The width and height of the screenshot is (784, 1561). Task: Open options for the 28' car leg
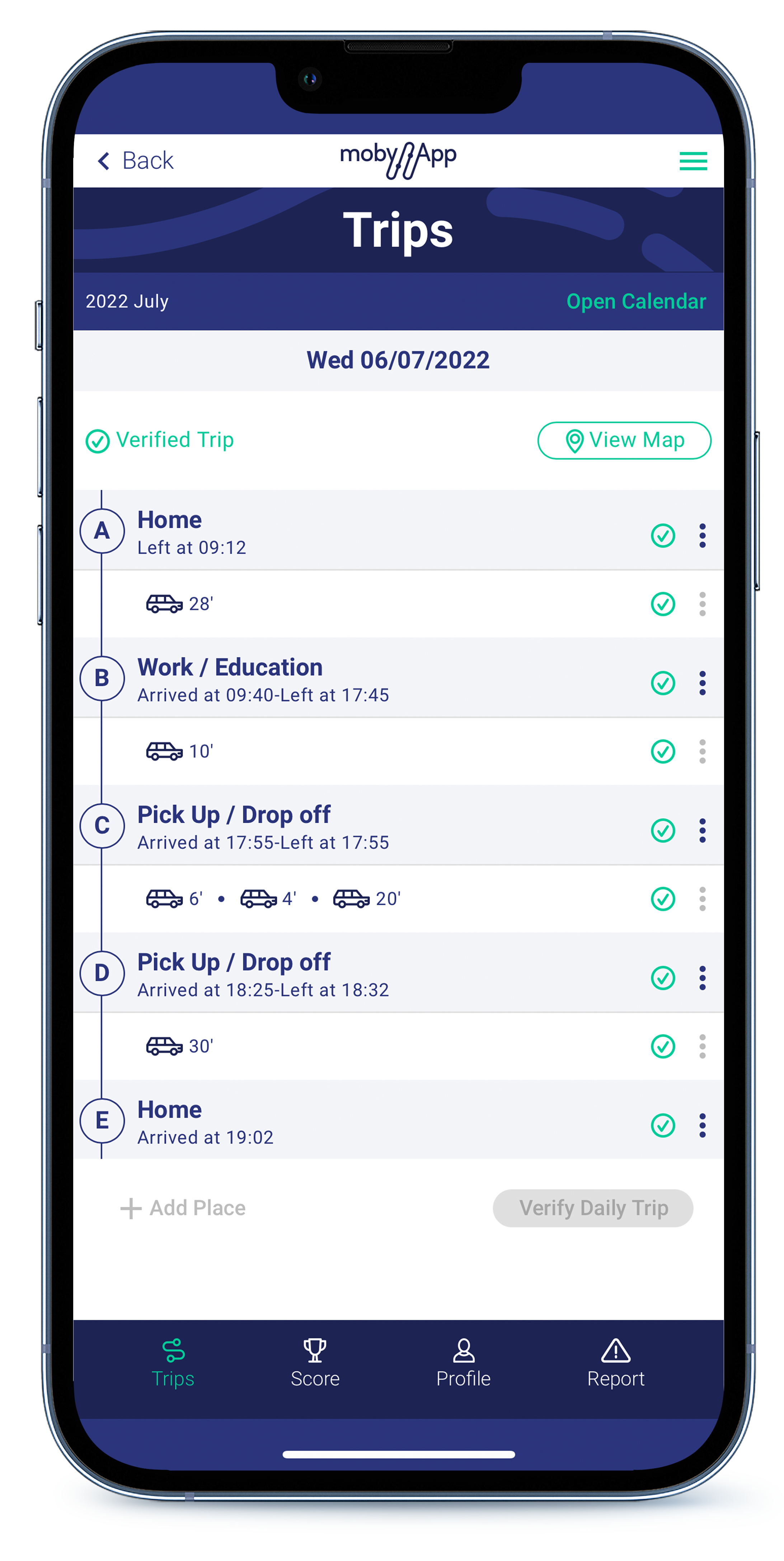(x=702, y=604)
